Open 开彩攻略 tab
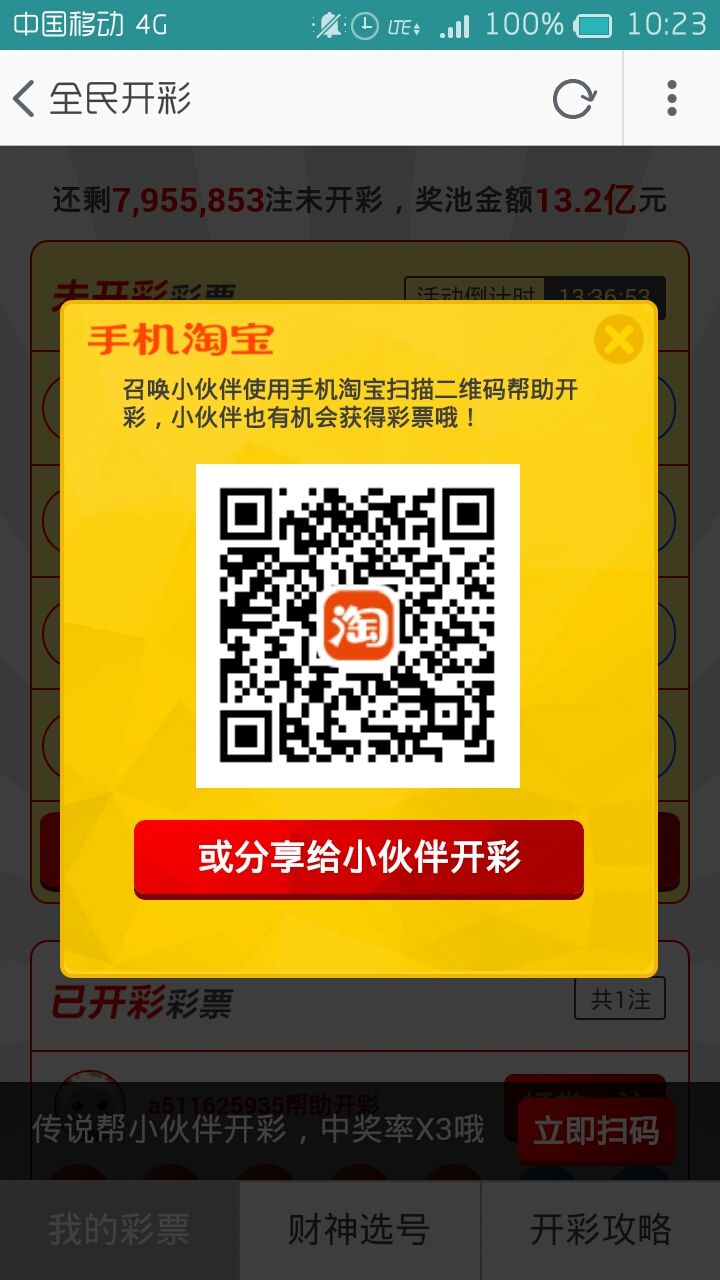Screen dimensions: 720x1280 tap(601, 1230)
